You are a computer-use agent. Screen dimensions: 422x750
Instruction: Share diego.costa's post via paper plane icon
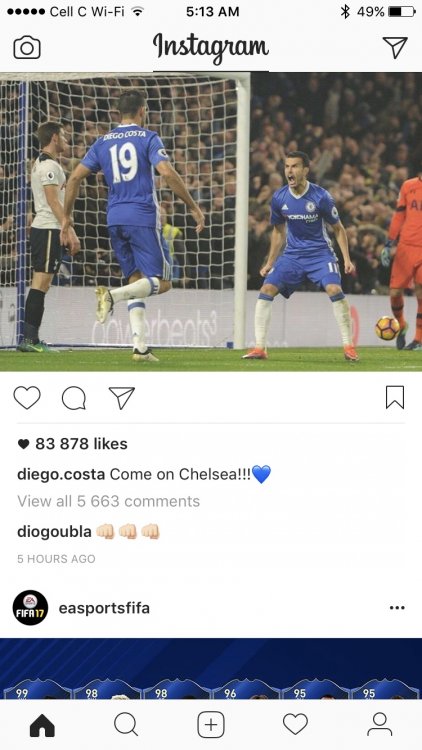pyautogui.click(x=122, y=397)
